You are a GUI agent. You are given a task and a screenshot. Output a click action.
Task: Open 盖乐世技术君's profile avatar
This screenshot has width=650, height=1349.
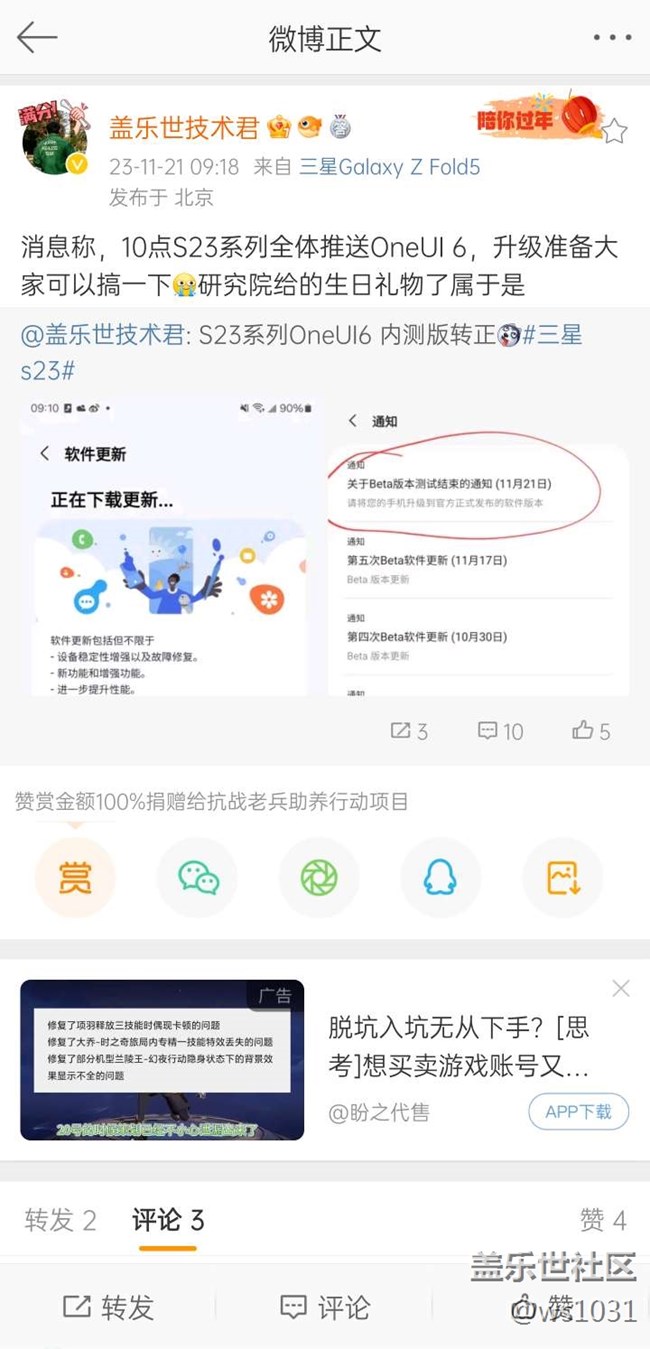click(x=54, y=137)
